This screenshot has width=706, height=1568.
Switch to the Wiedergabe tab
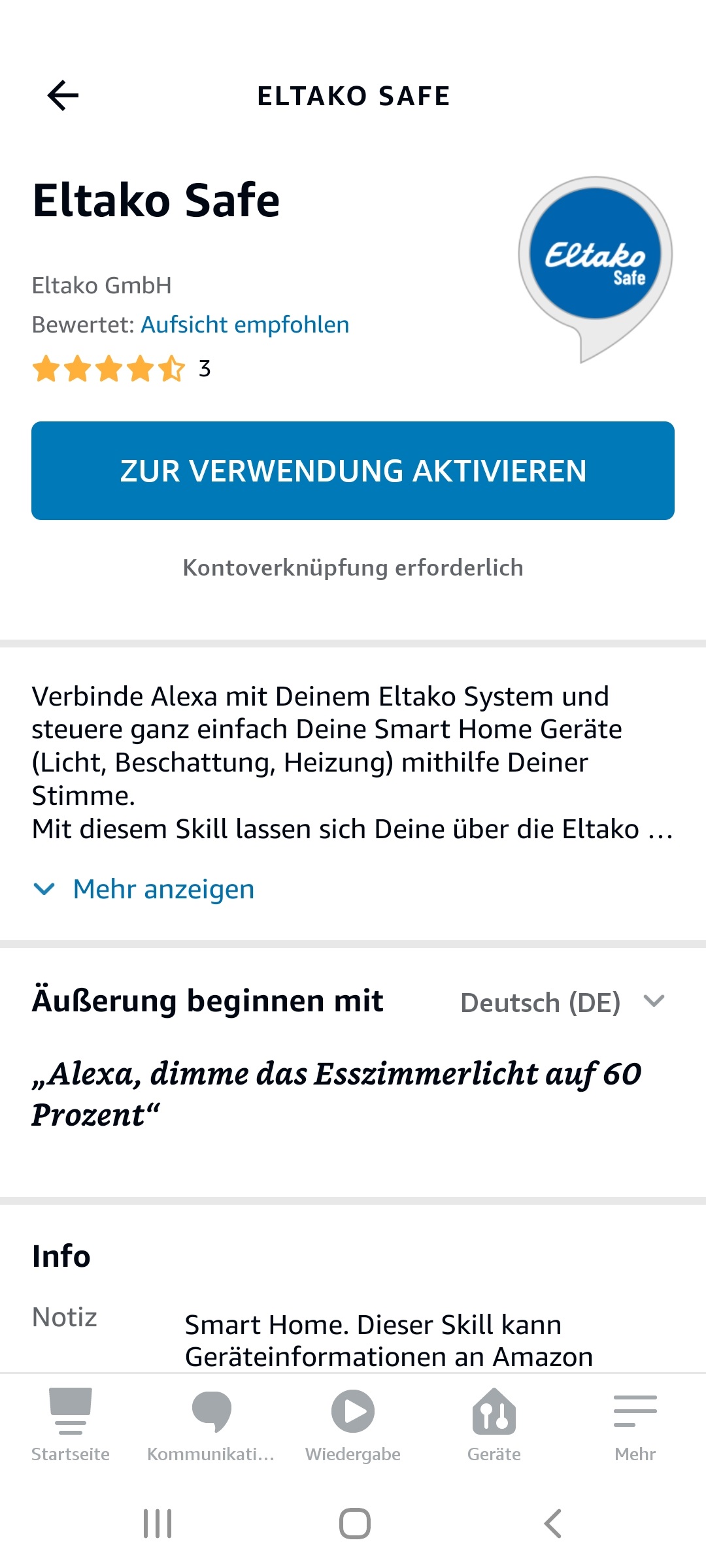pyautogui.click(x=353, y=1424)
